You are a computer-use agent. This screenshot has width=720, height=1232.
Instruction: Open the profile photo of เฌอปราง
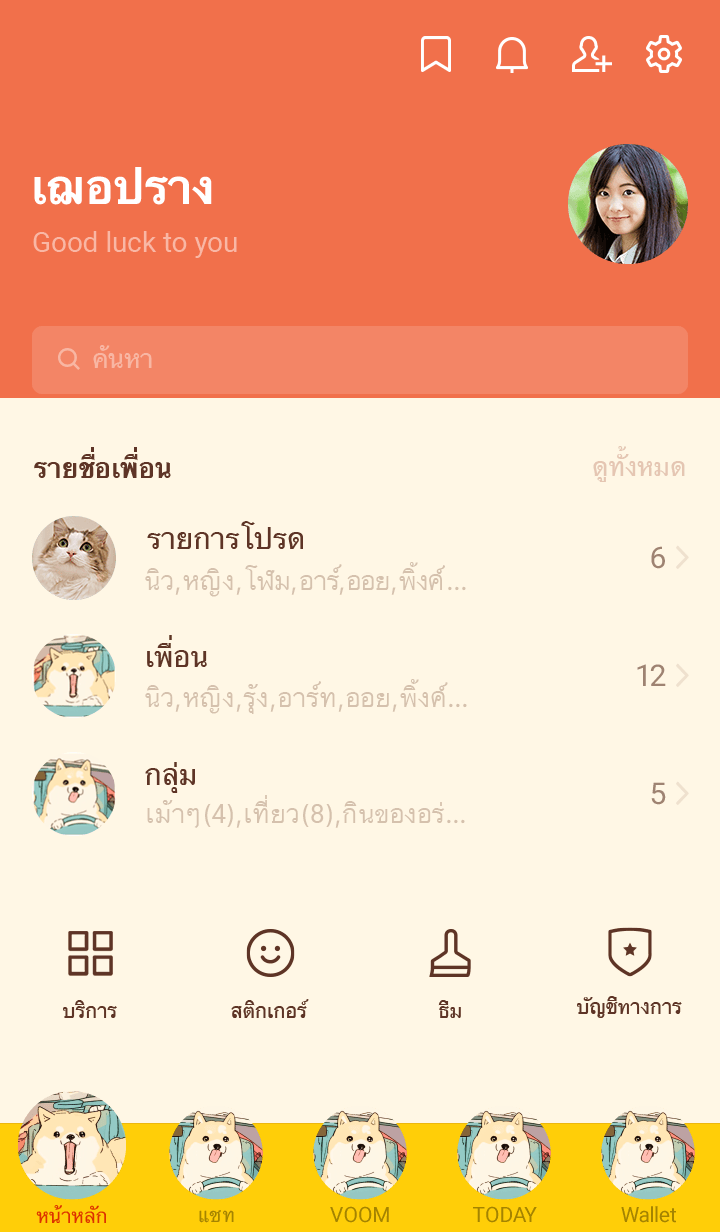pos(628,204)
